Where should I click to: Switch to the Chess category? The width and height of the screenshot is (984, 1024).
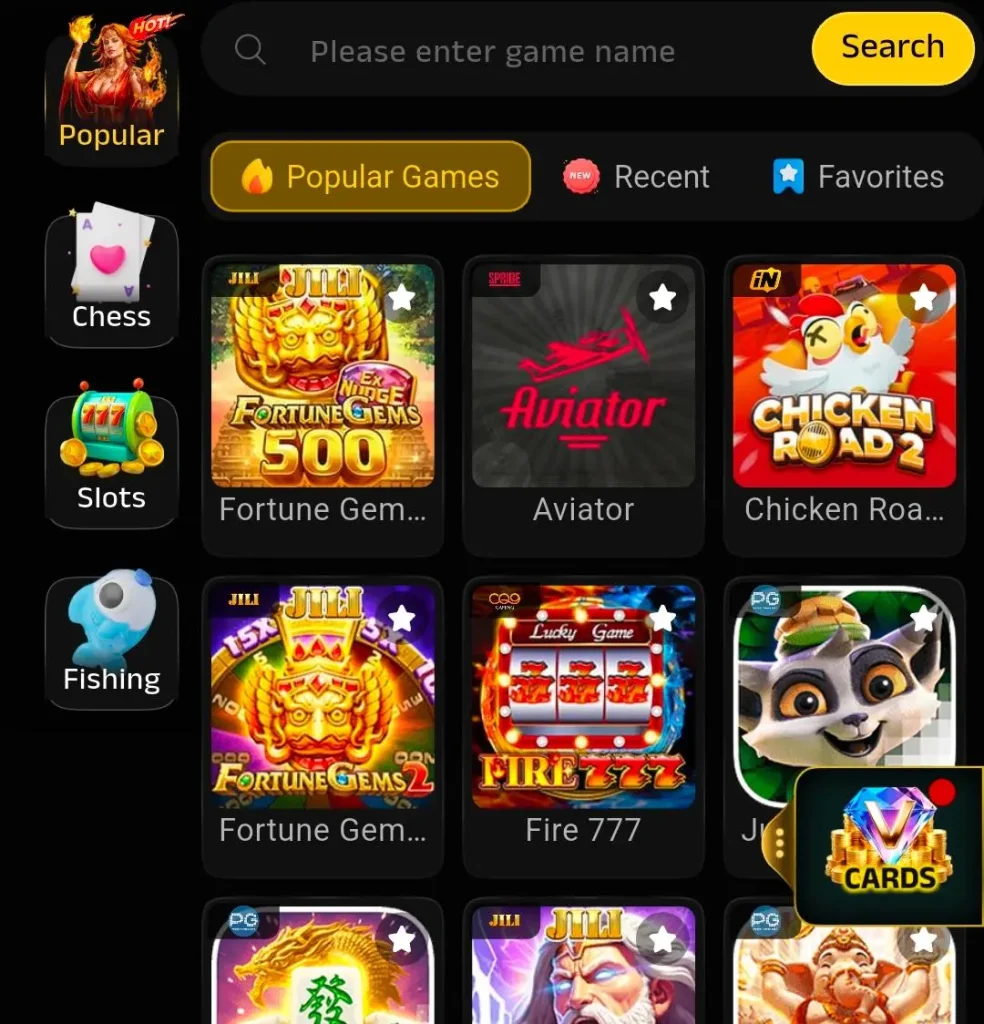coord(111,278)
